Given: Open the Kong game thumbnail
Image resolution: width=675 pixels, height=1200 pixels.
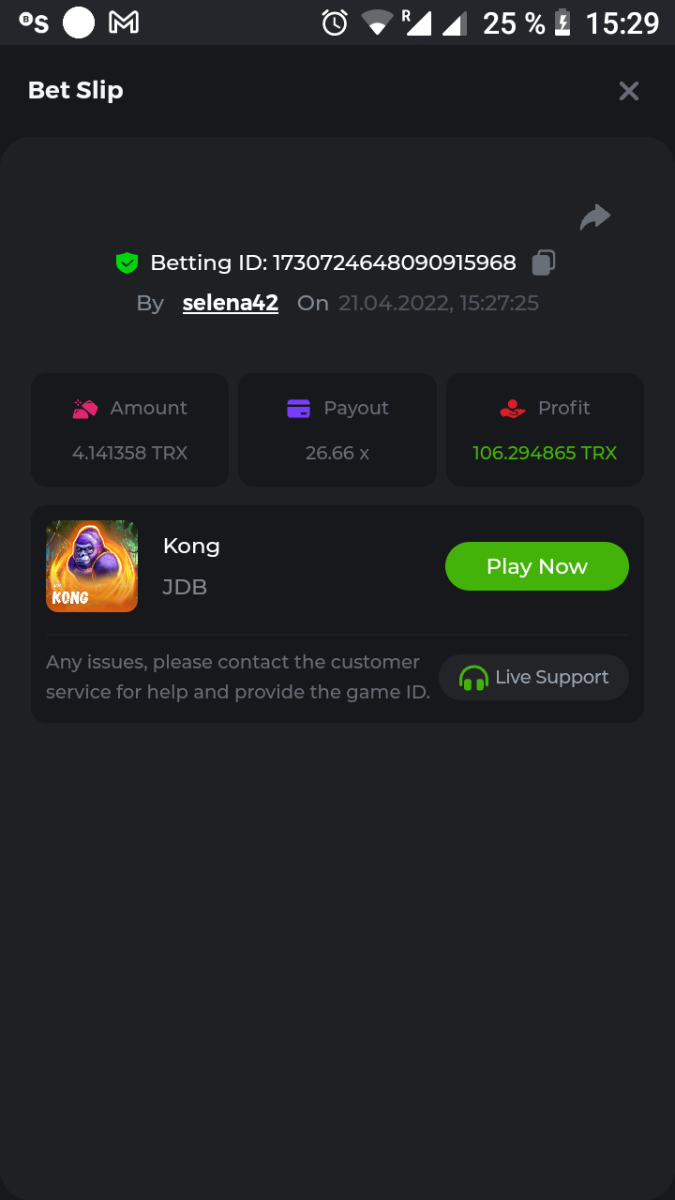Looking at the screenshot, I should pos(92,566).
